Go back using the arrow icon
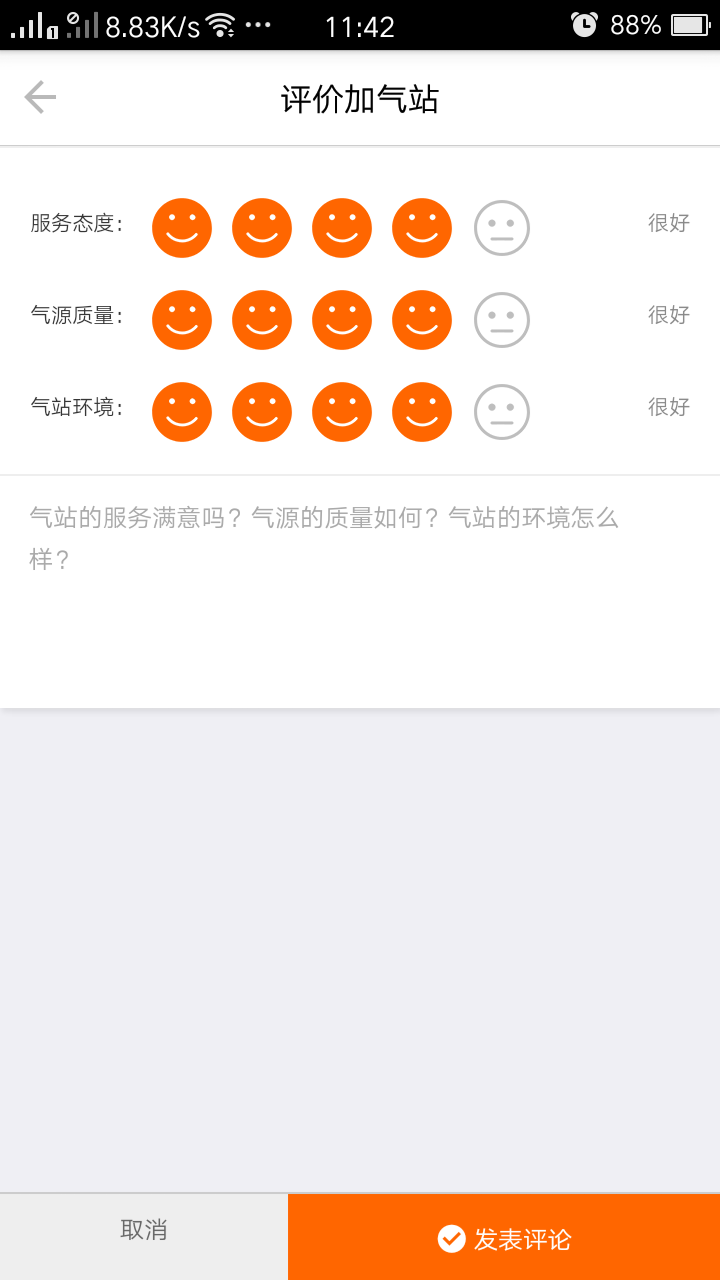720x1280 pixels. click(40, 98)
